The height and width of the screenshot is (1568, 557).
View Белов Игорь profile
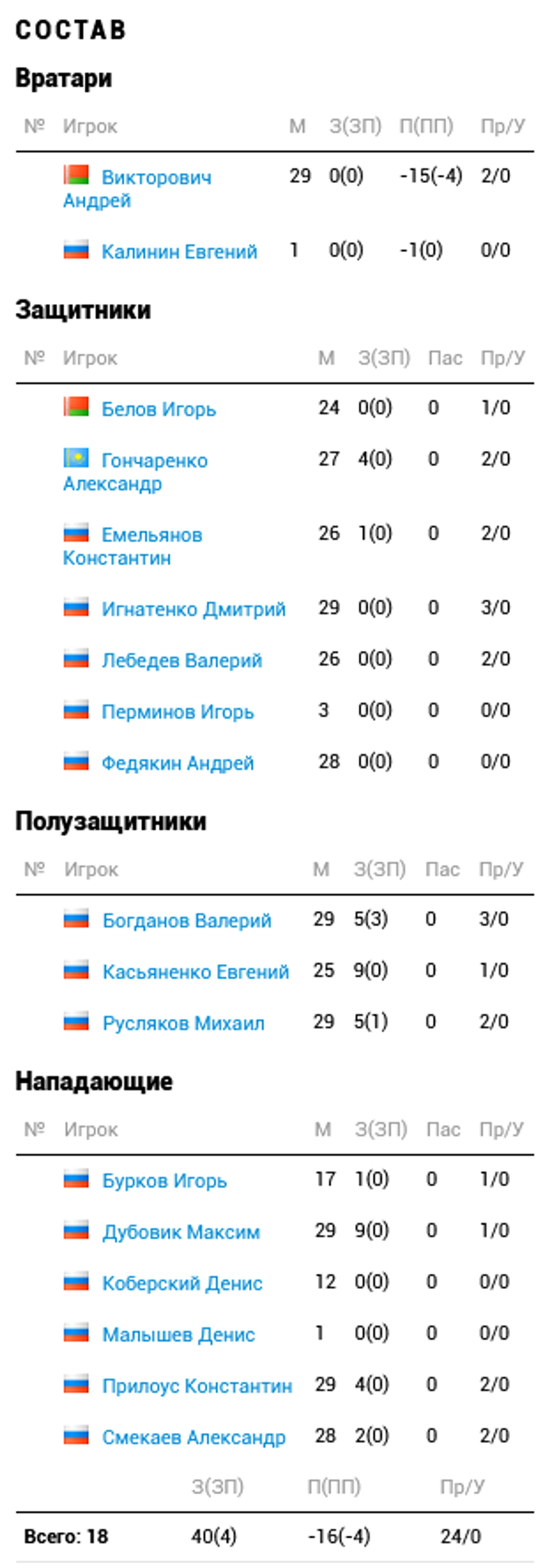click(x=158, y=410)
